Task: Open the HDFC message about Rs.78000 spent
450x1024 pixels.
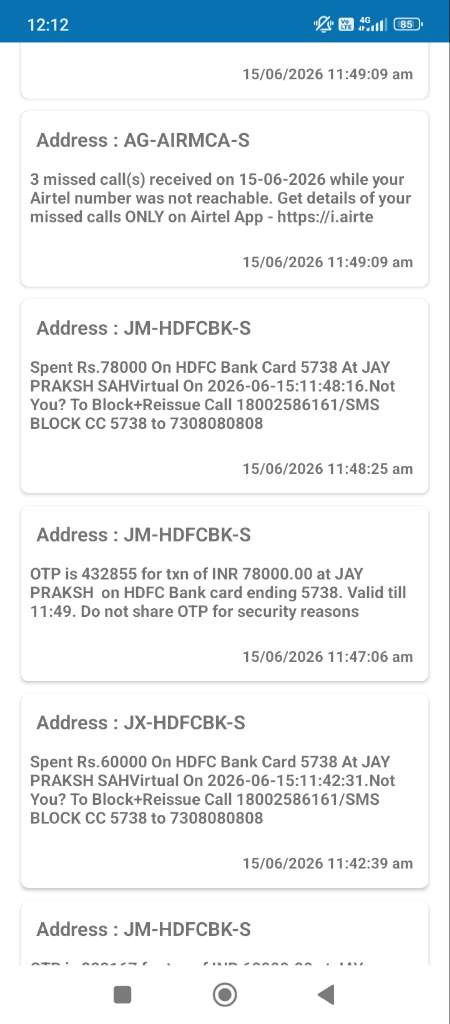Action: (x=225, y=396)
